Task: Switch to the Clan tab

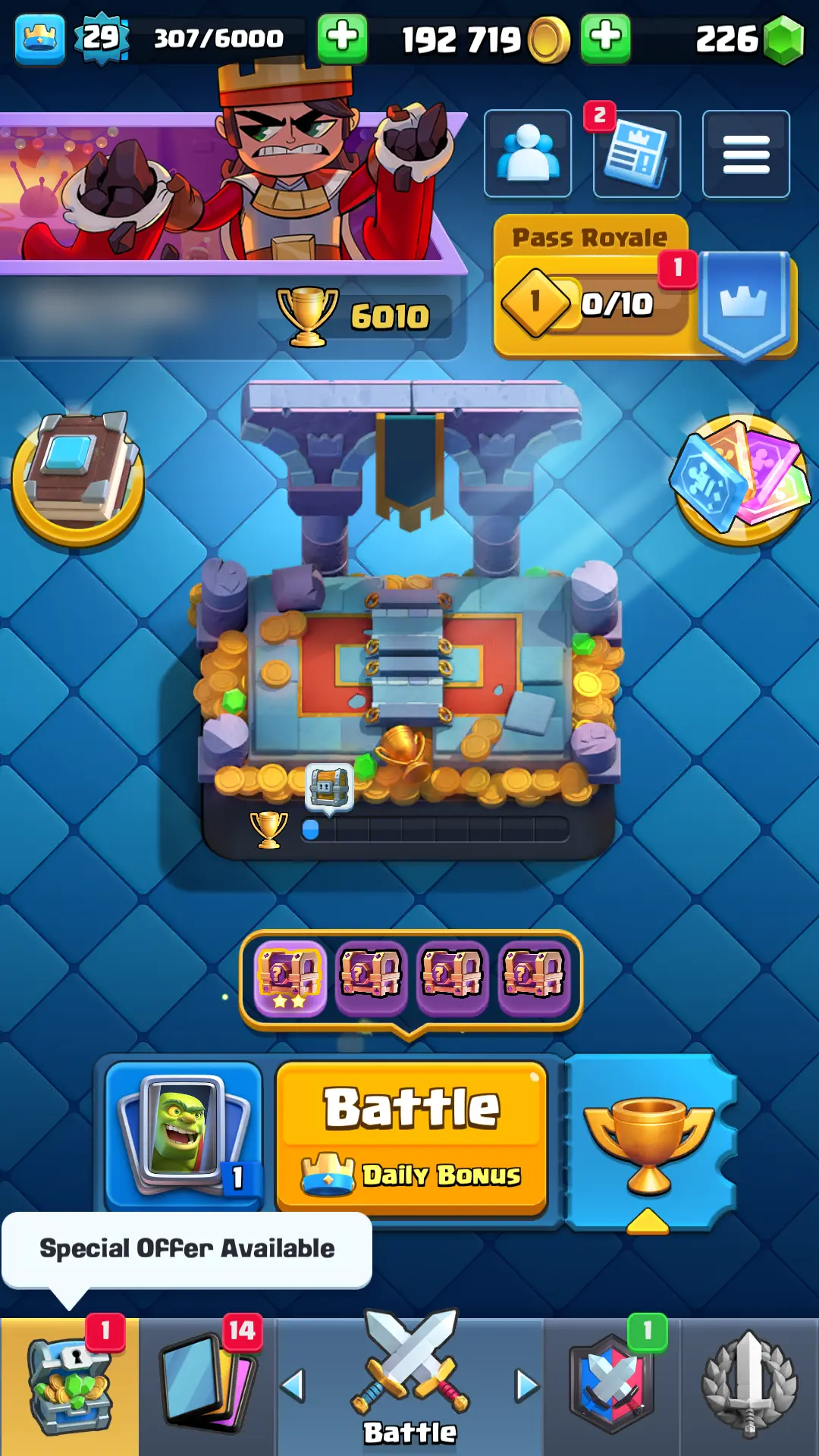Action: tap(613, 1386)
